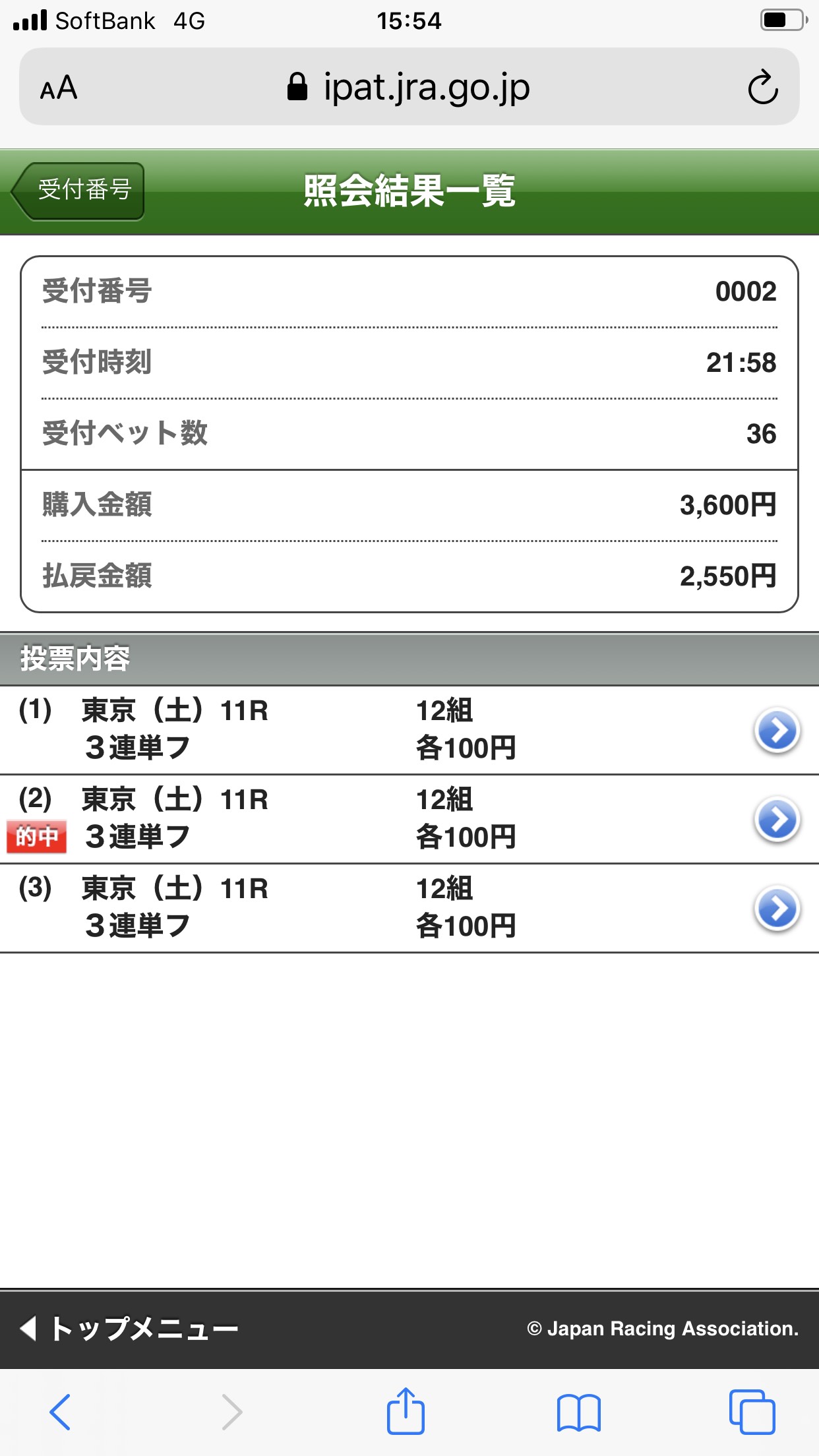Show open Safari tabs

[752, 1412]
